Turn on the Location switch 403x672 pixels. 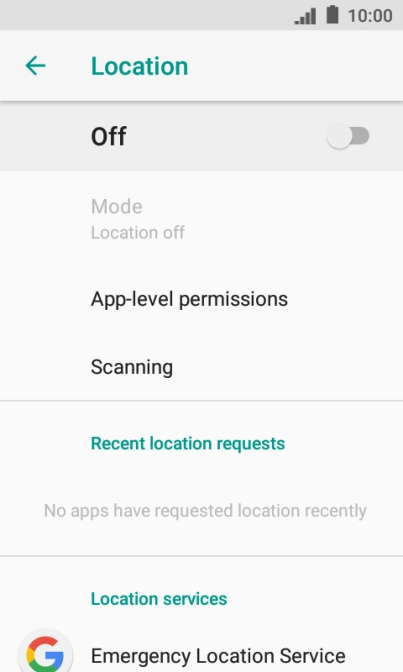tap(348, 137)
